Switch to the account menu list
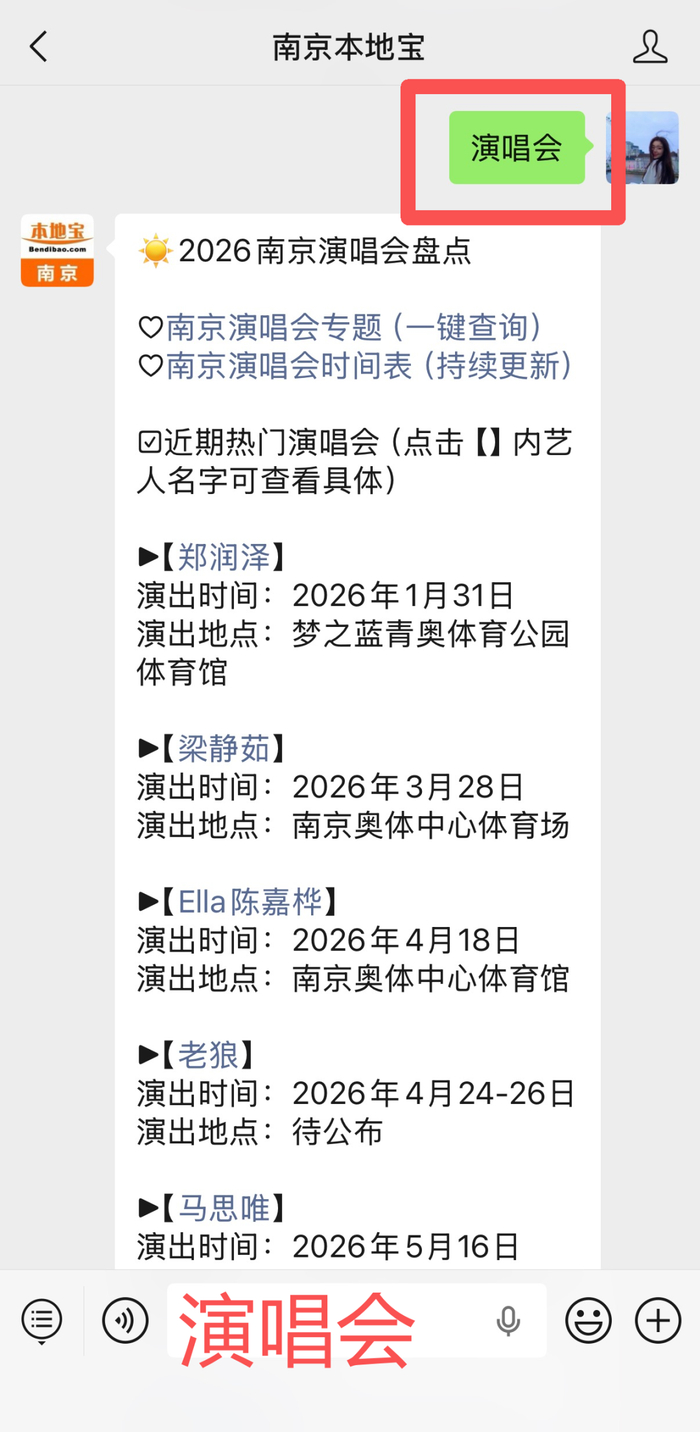The image size is (700, 1432). click(x=42, y=1321)
